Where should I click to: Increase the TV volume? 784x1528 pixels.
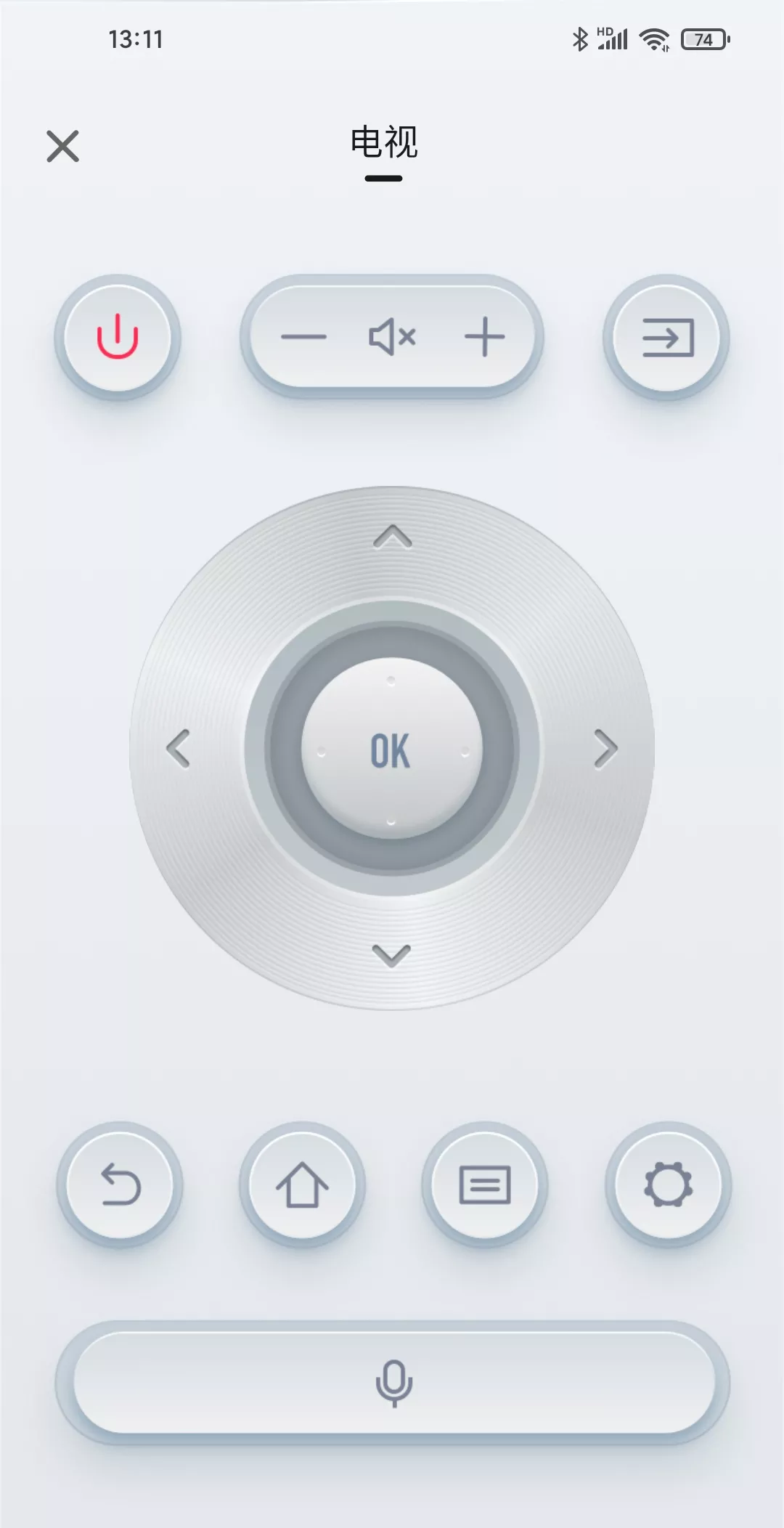(484, 337)
